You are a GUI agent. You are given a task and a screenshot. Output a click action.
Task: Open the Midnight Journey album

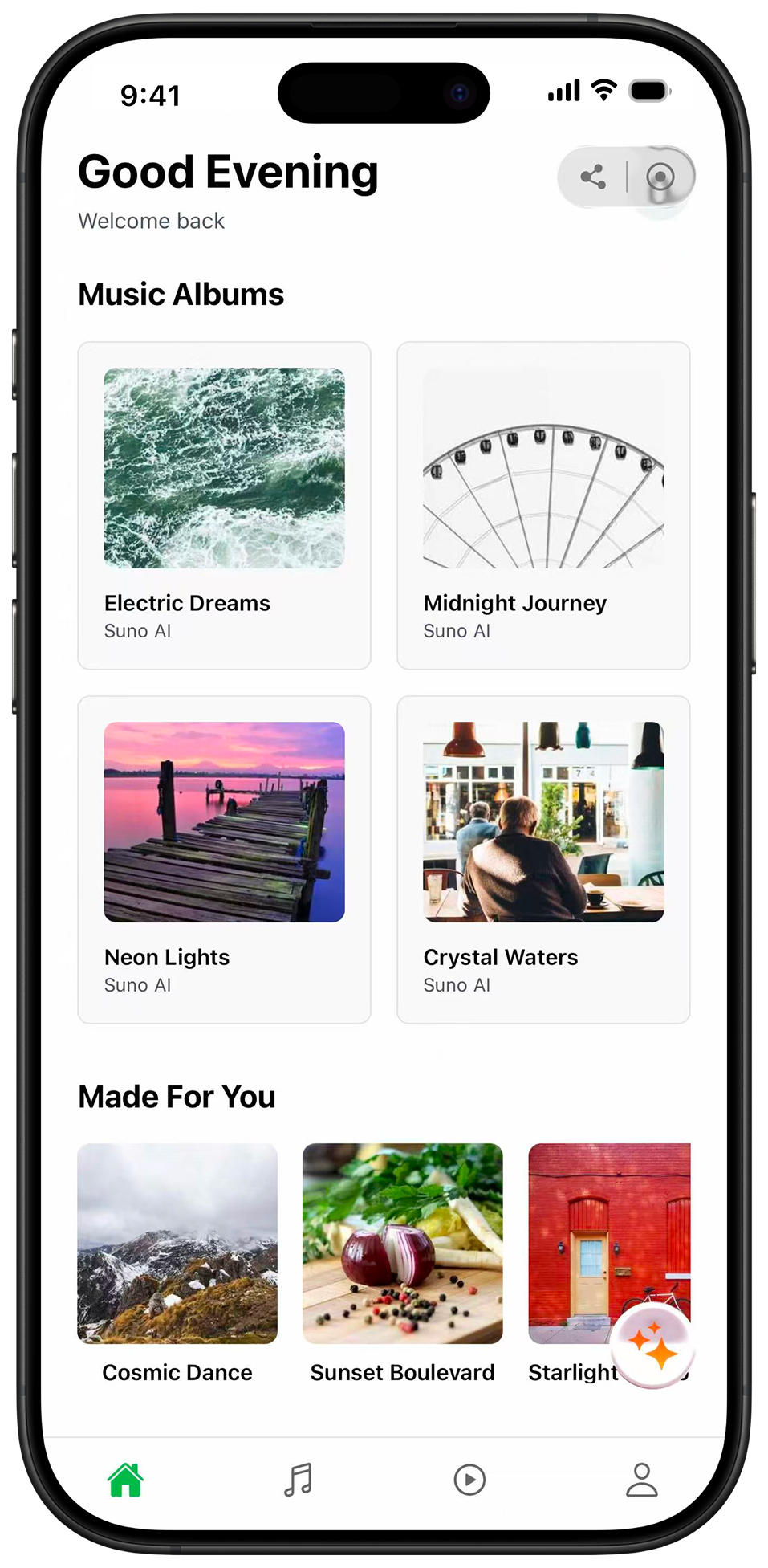tap(543, 505)
